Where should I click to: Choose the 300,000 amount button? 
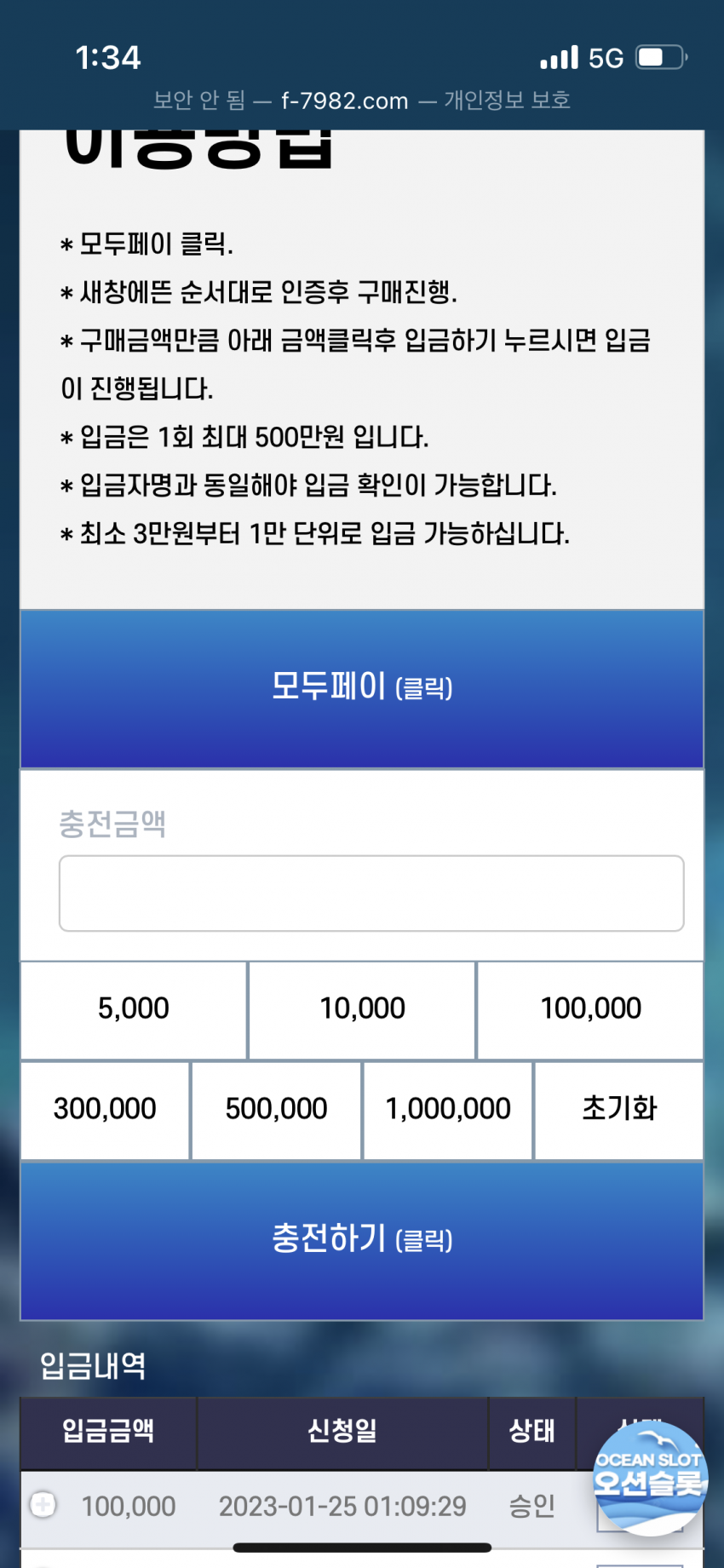105,1109
